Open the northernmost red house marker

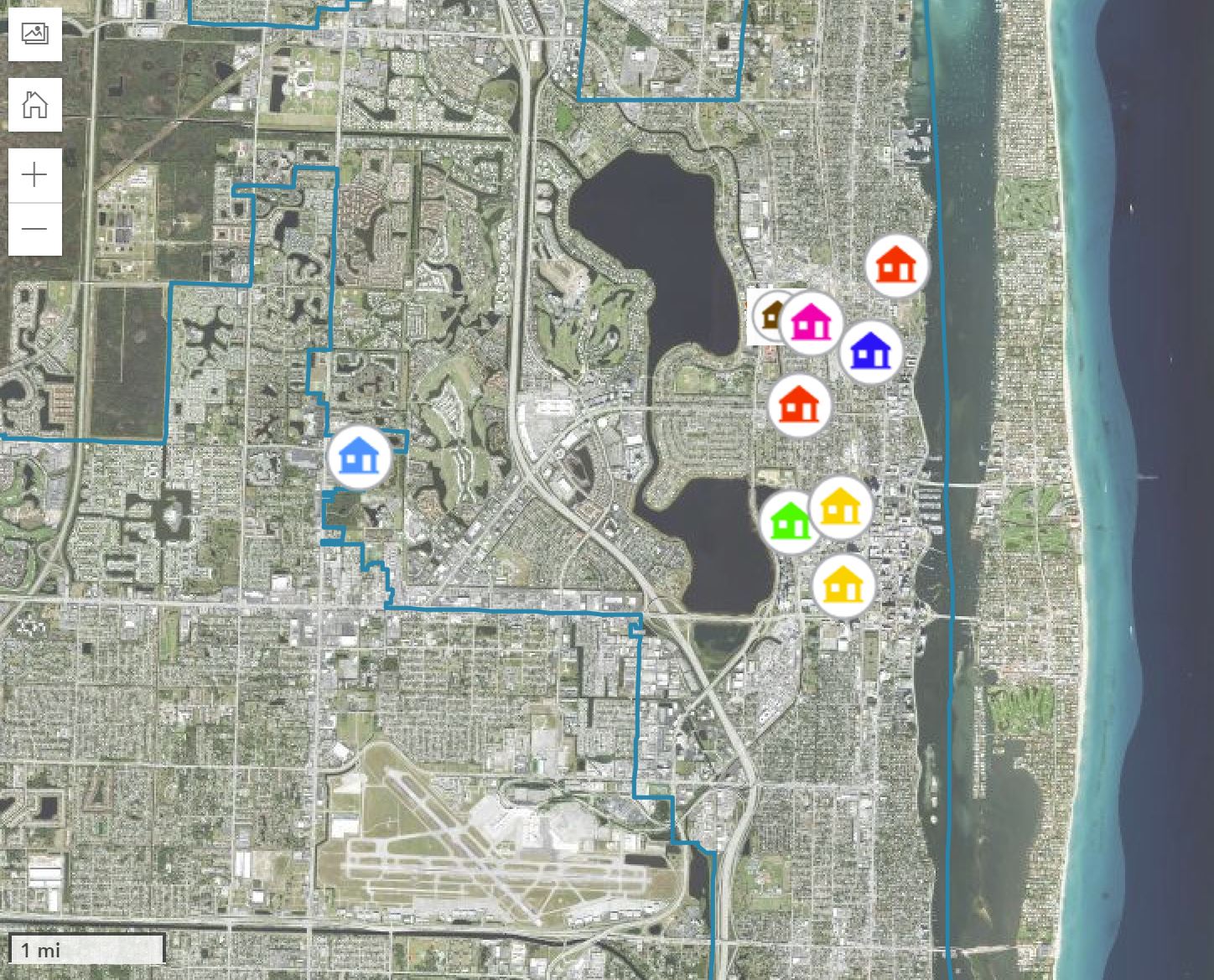click(x=897, y=266)
